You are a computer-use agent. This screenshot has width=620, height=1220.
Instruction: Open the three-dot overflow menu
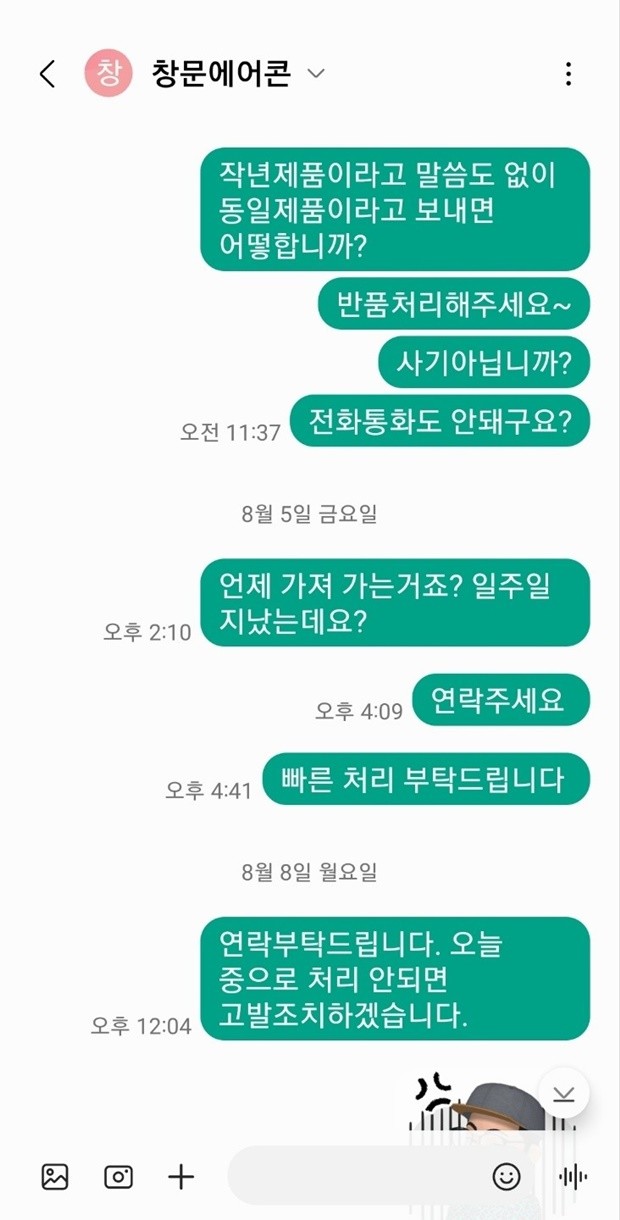click(568, 74)
